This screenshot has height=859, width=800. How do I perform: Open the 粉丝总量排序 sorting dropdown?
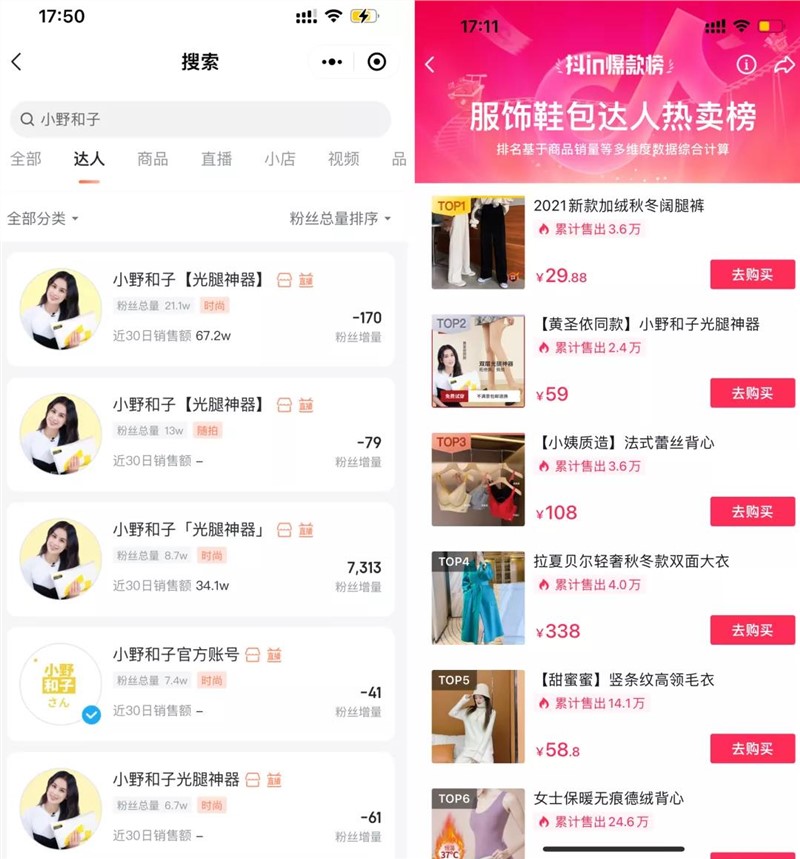340,218
